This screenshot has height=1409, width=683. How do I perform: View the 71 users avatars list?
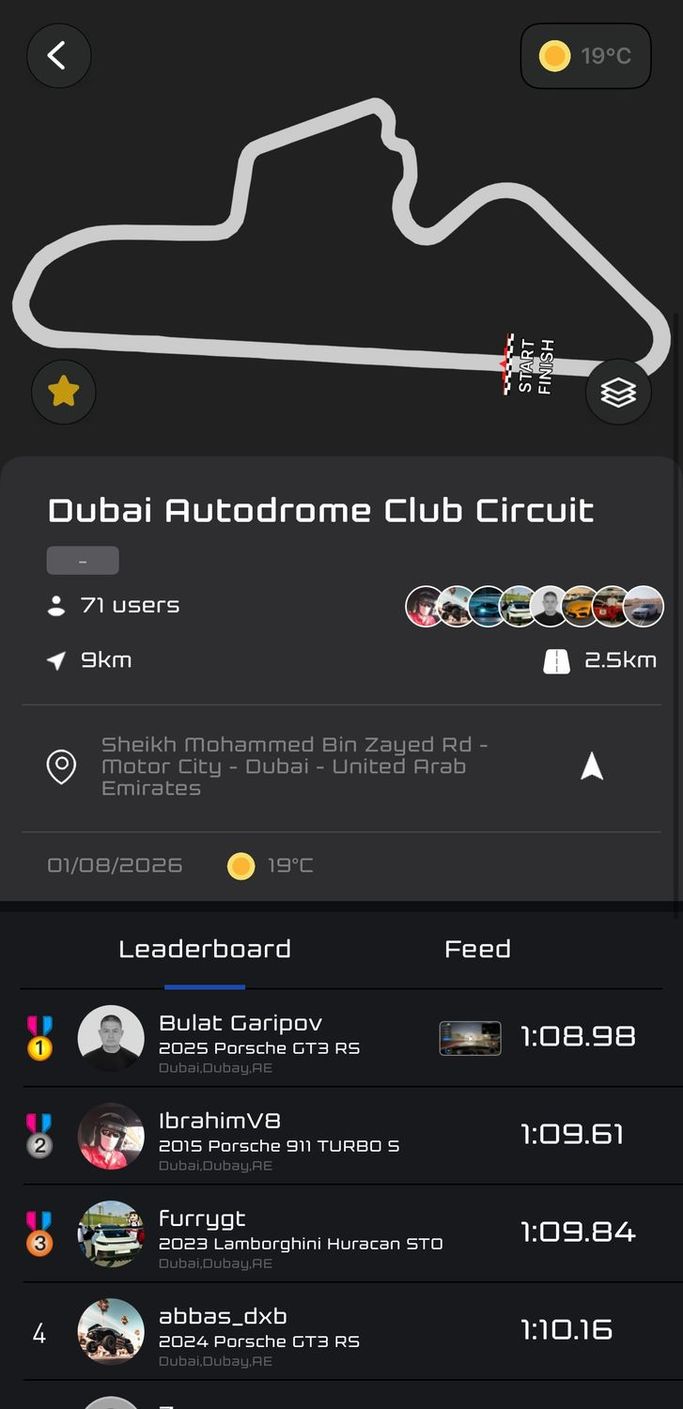click(534, 606)
